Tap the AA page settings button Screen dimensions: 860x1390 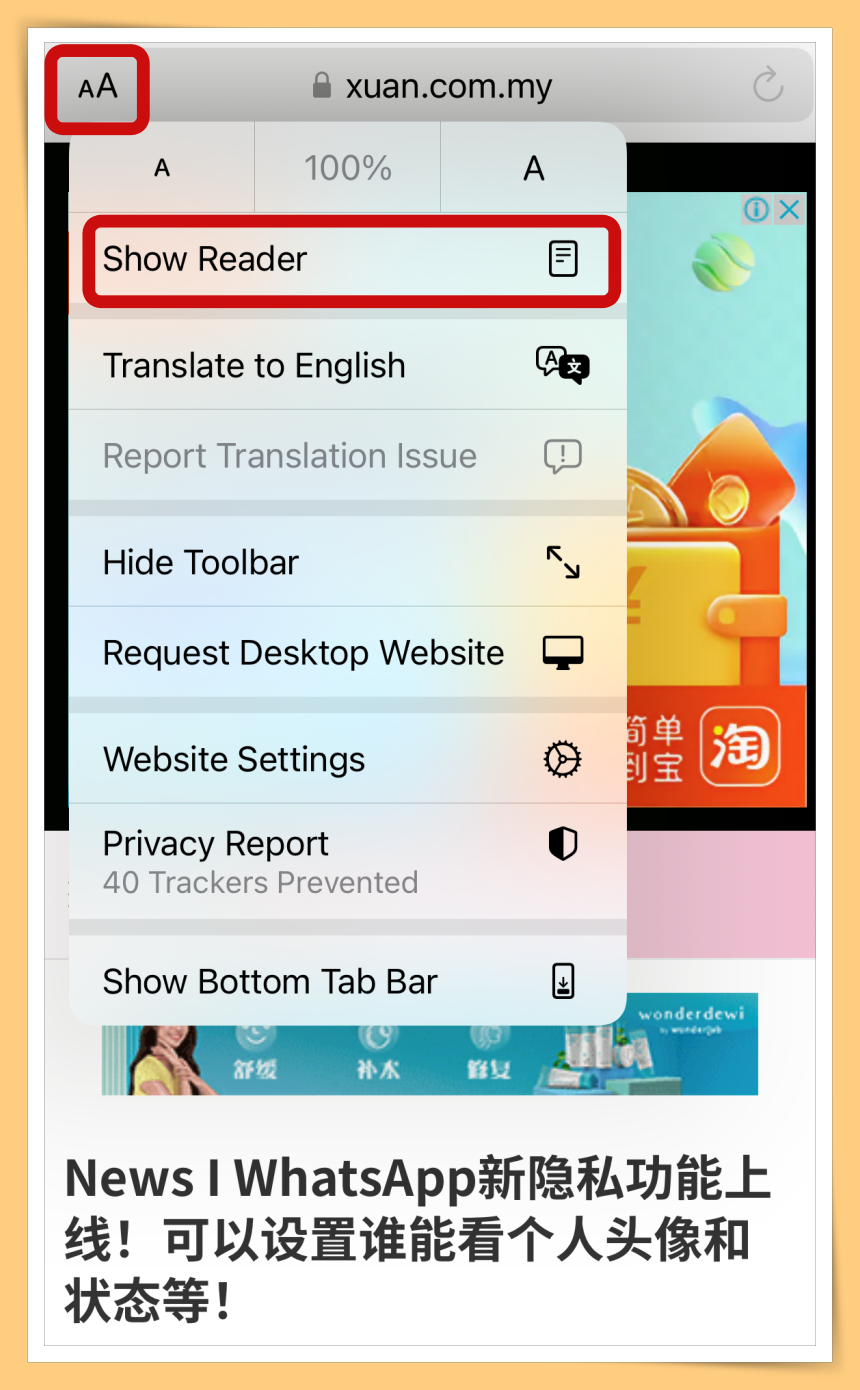pos(98,88)
